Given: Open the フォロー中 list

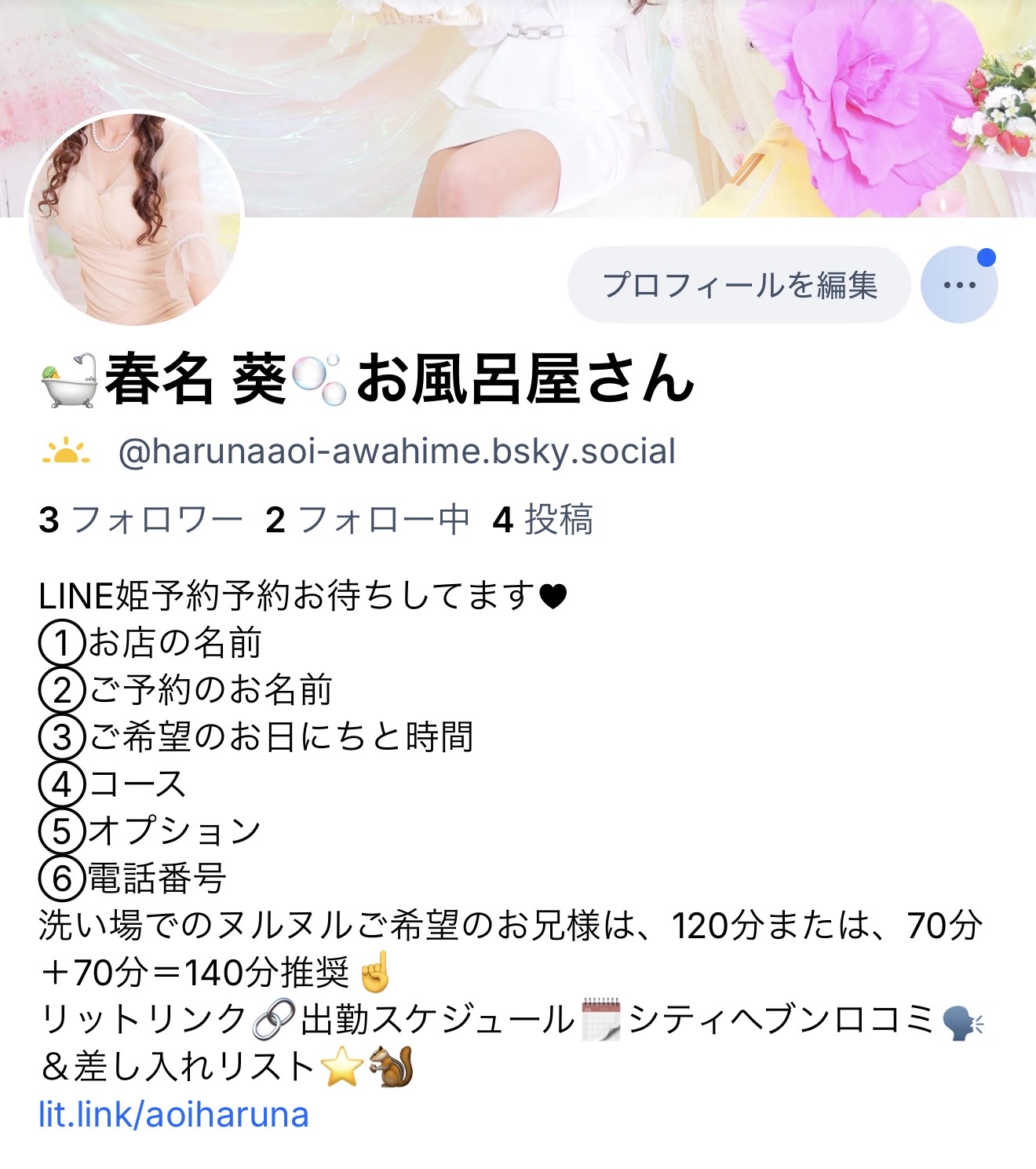Looking at the screenshot, I should [x=367, y=520].
